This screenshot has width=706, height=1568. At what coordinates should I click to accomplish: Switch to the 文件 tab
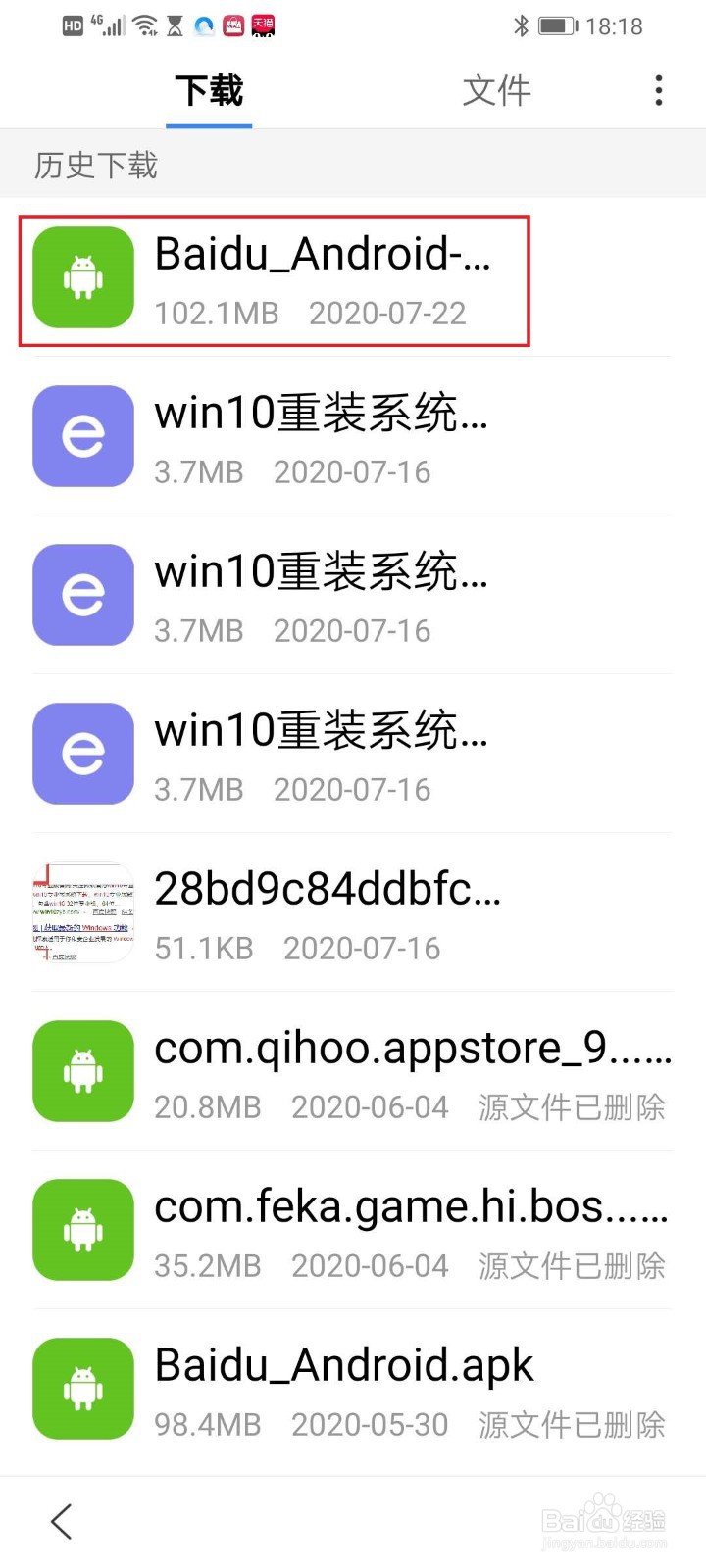click(x=496, y=90)
